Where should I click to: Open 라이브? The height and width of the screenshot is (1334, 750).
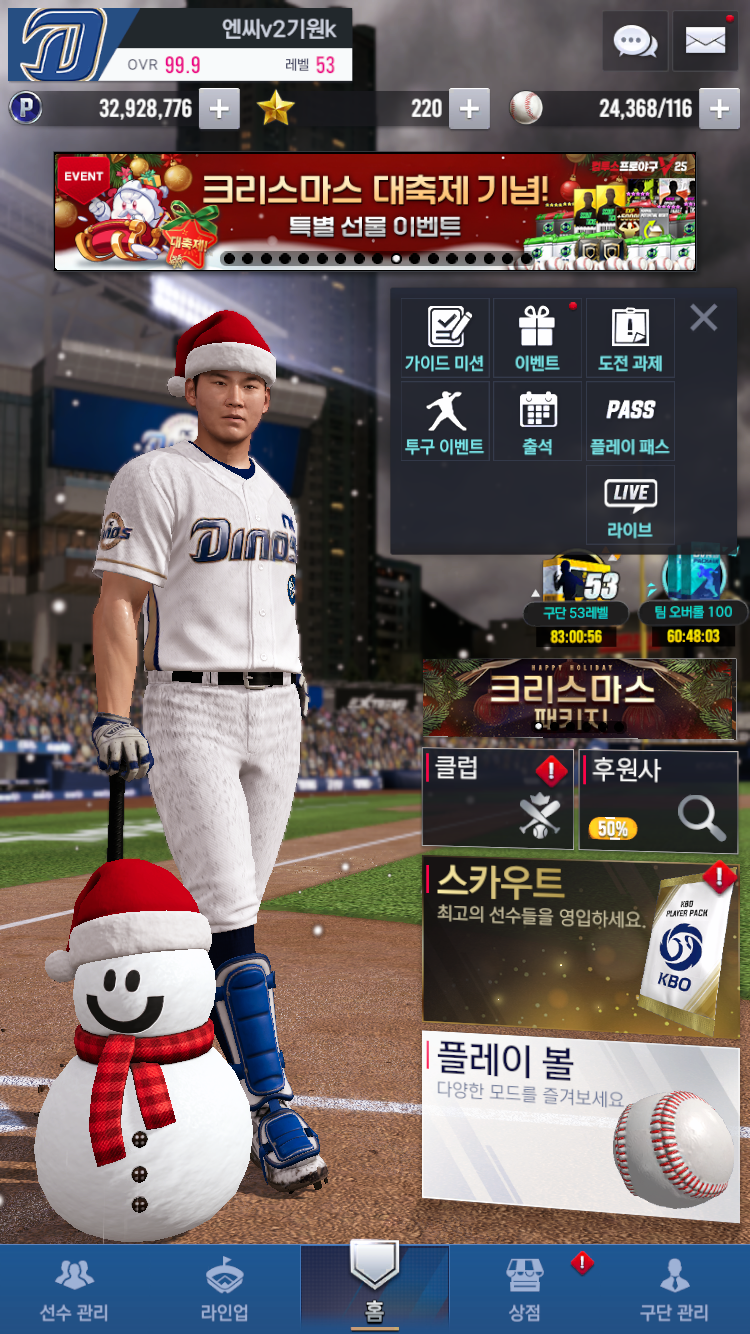(630, 506)
